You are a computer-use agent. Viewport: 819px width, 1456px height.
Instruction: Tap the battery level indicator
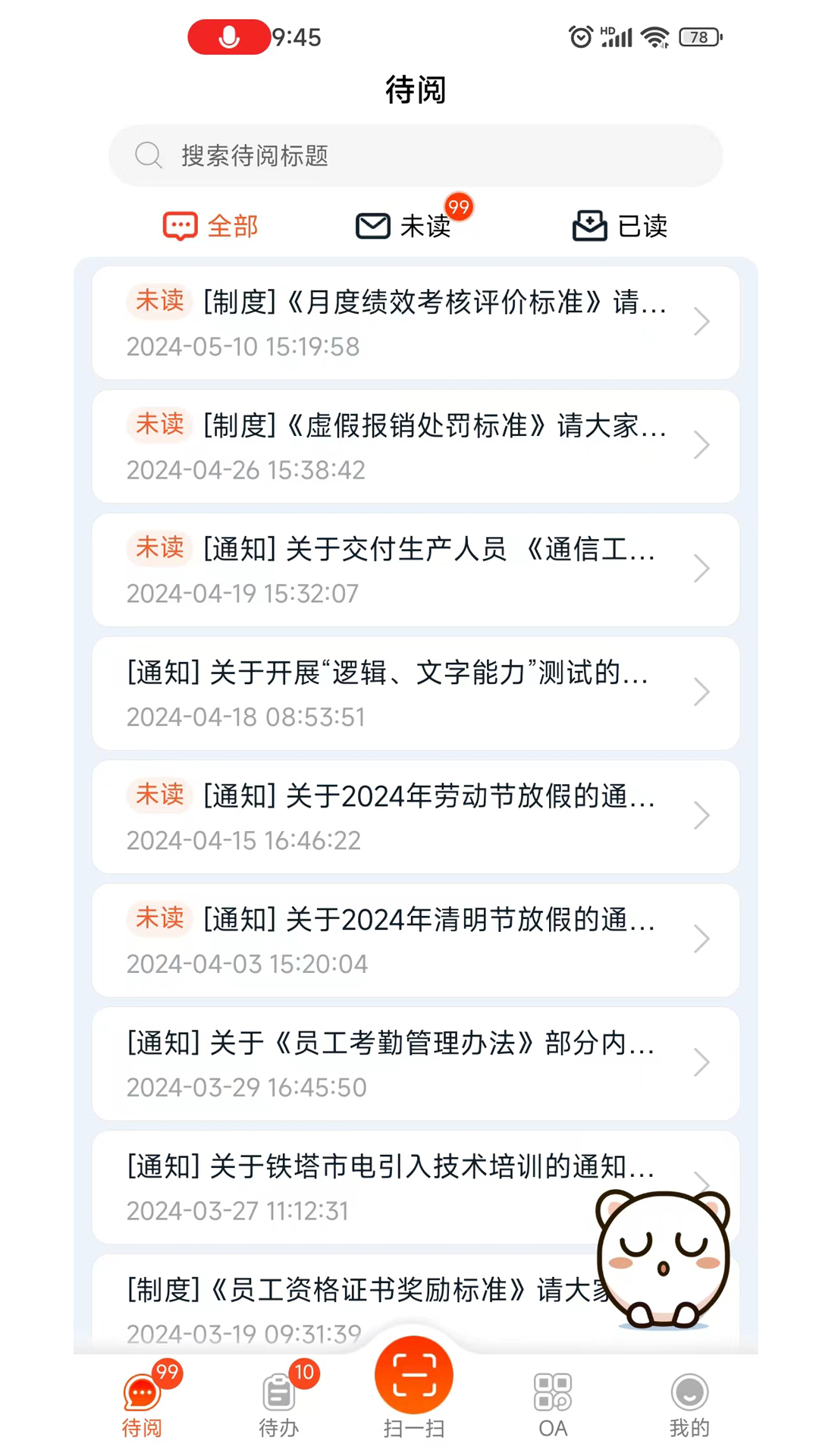[698, 36]
